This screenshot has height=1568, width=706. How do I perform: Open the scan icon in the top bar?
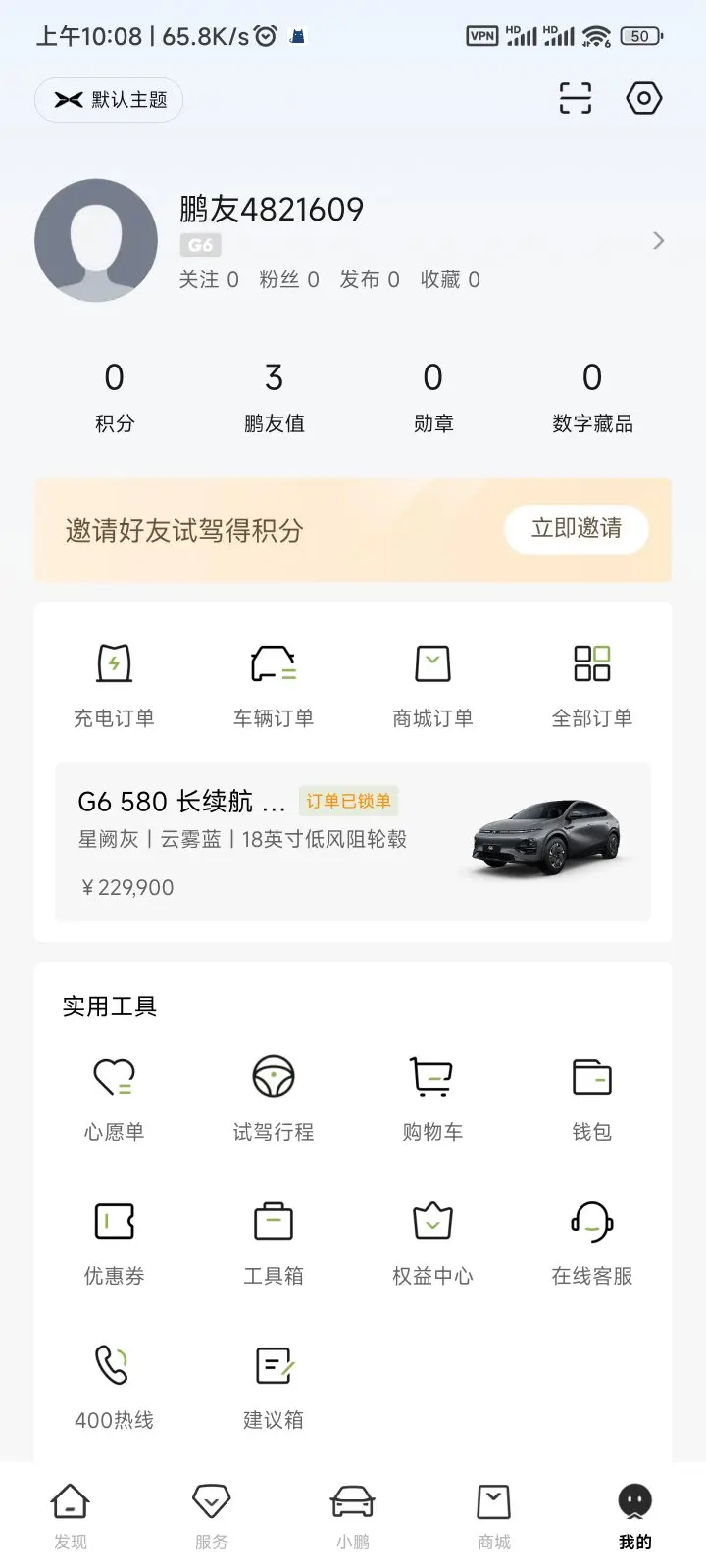(x=576, y=98)
